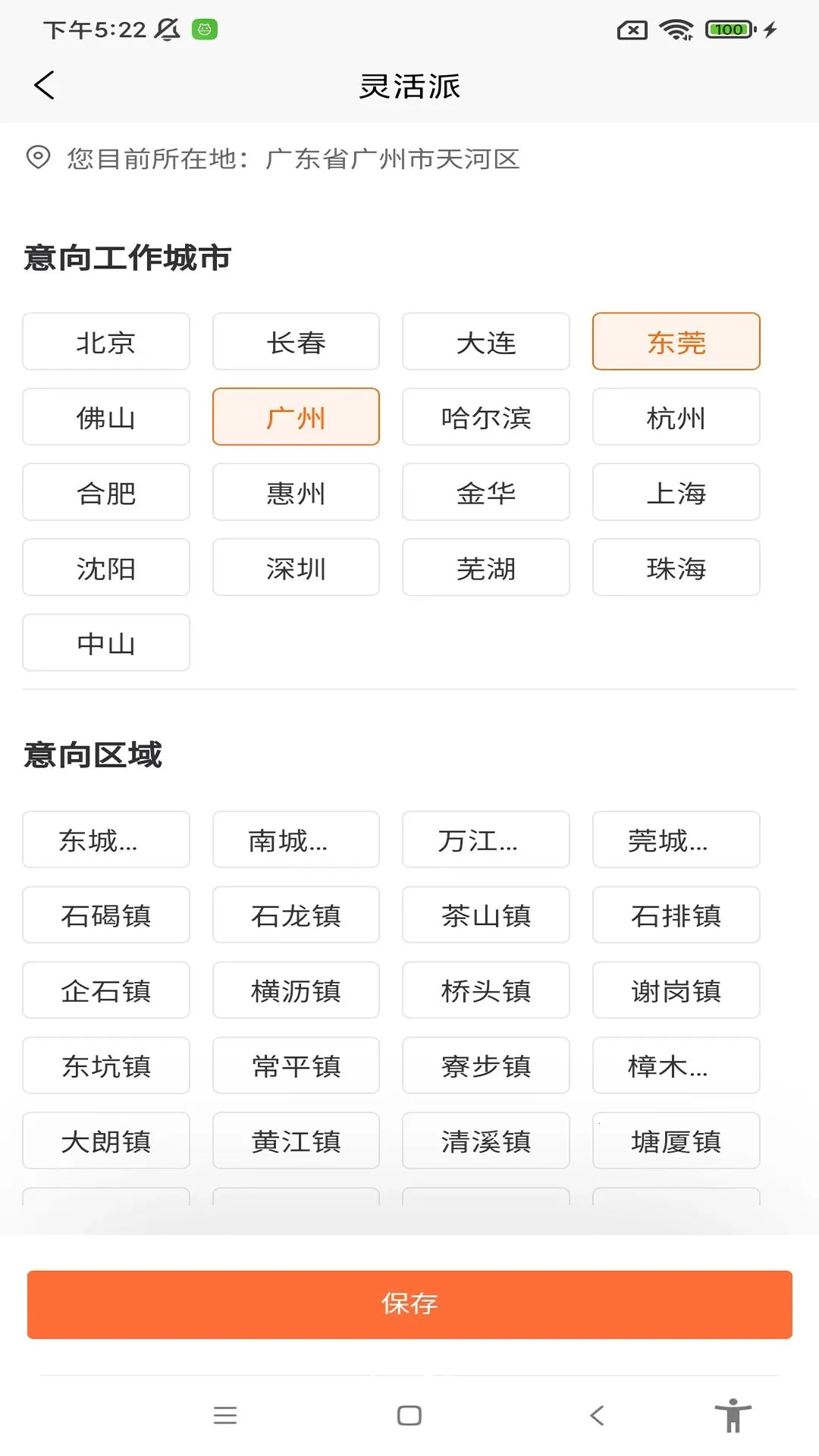Open the accessibility shortcut in navigation bar
Screen dimensions: 819x1456
733,1415
